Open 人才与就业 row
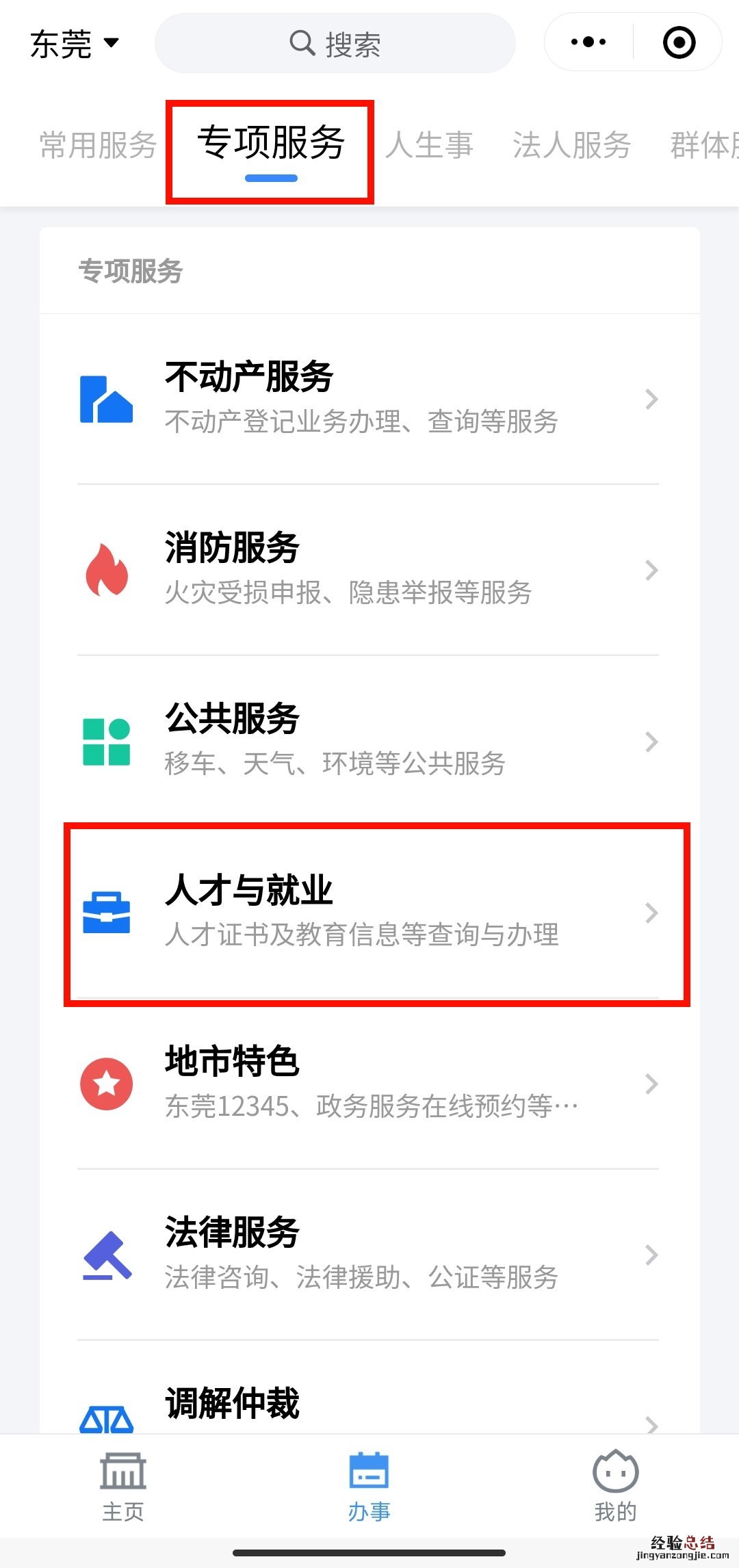Image resolution: width=739 pixels, height=1568 pixels. coord(368,913)
